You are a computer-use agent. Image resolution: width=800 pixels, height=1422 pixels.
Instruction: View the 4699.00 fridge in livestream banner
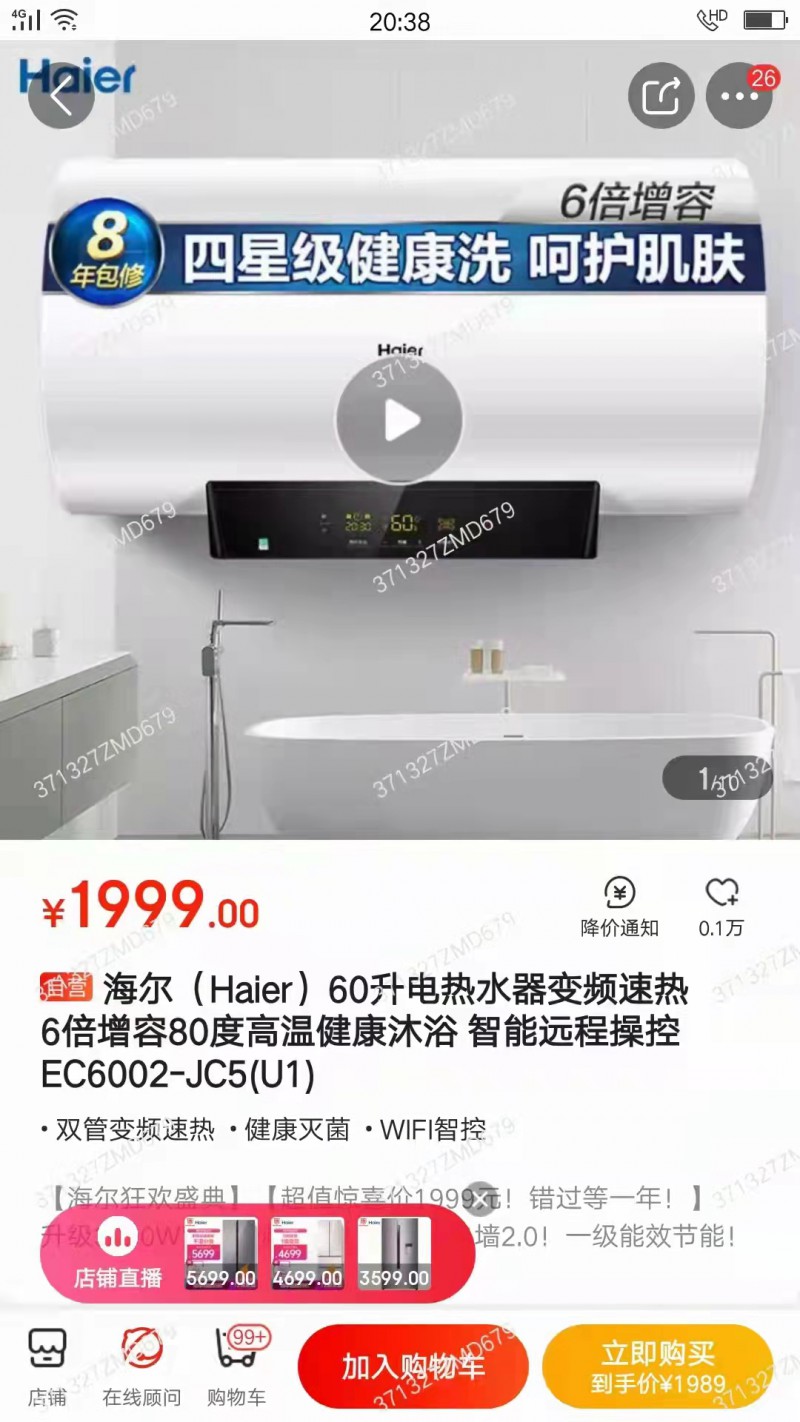tap(307, 1253)
